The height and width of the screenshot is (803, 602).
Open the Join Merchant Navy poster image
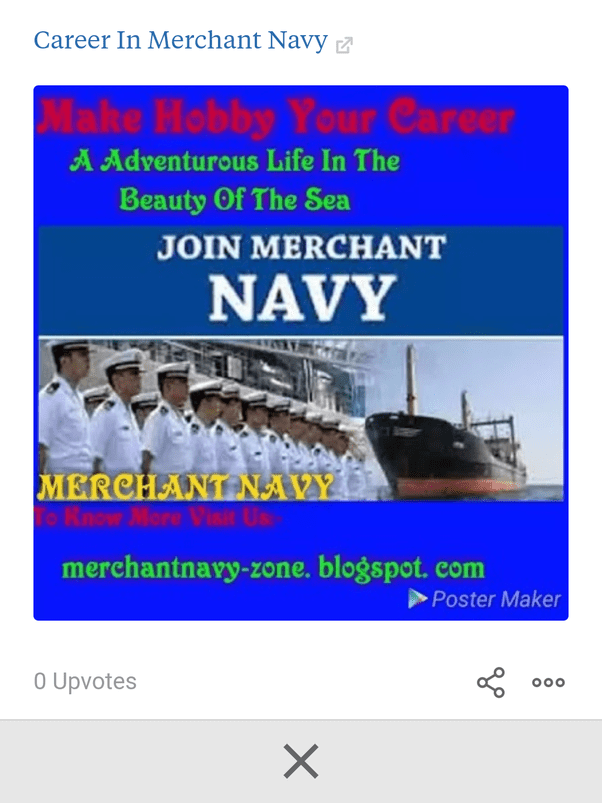point(301,352)
